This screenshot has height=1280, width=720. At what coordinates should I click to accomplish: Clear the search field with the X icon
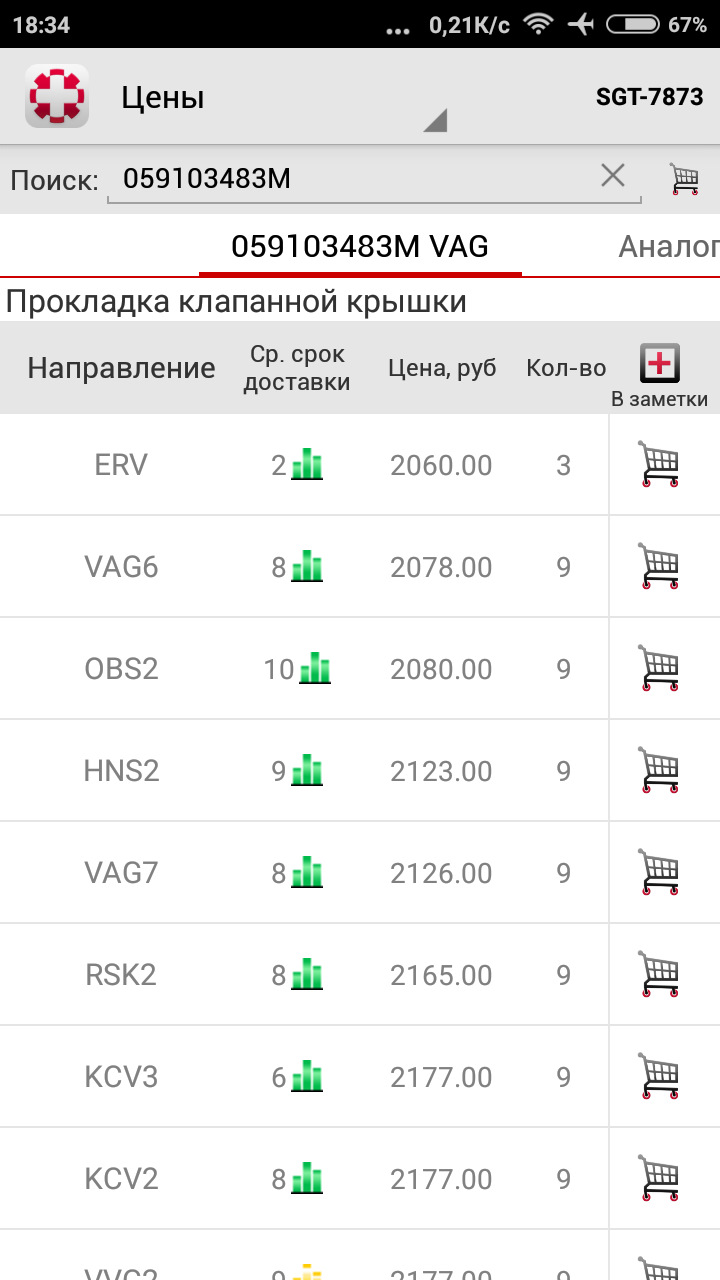tap(612, 175)
